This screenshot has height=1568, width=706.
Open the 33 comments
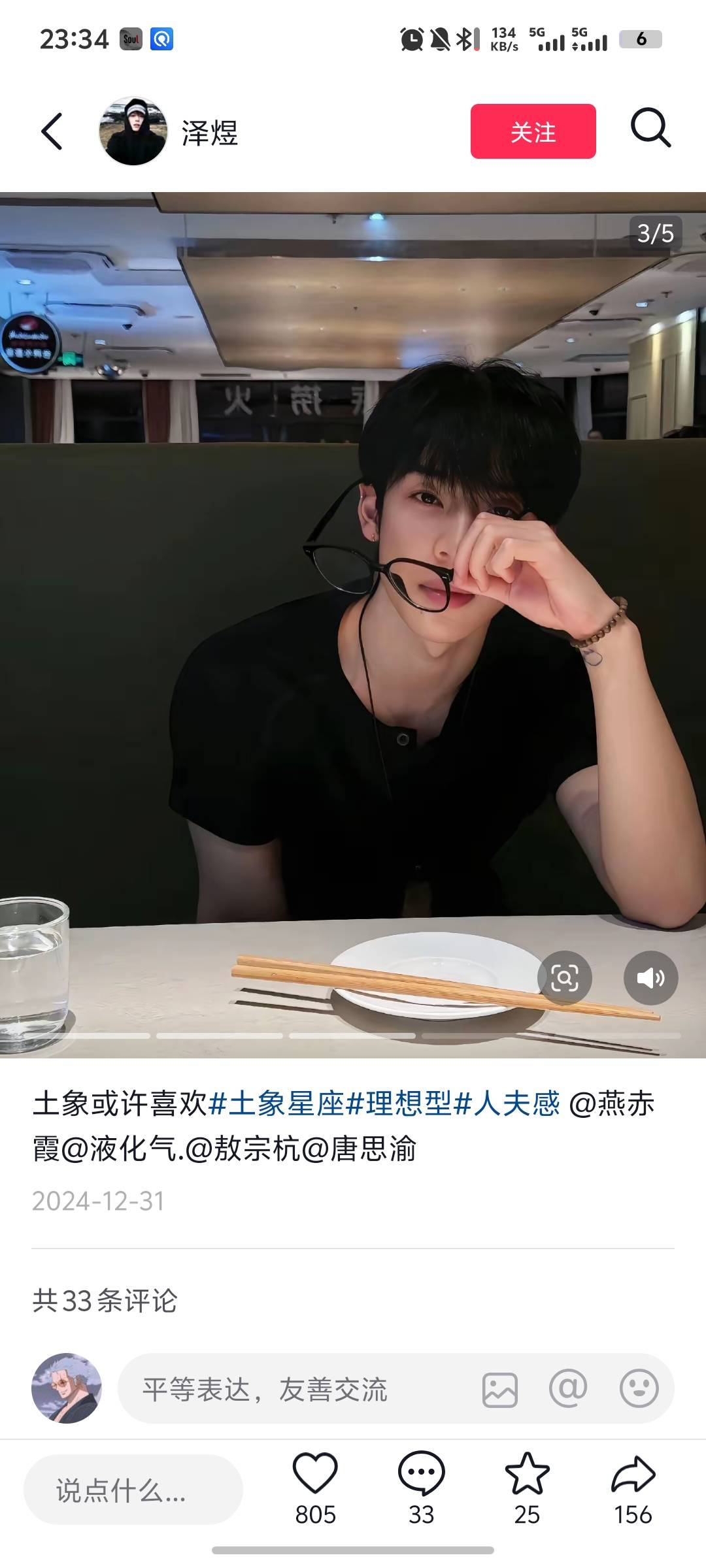click(x=421, y=1475)
